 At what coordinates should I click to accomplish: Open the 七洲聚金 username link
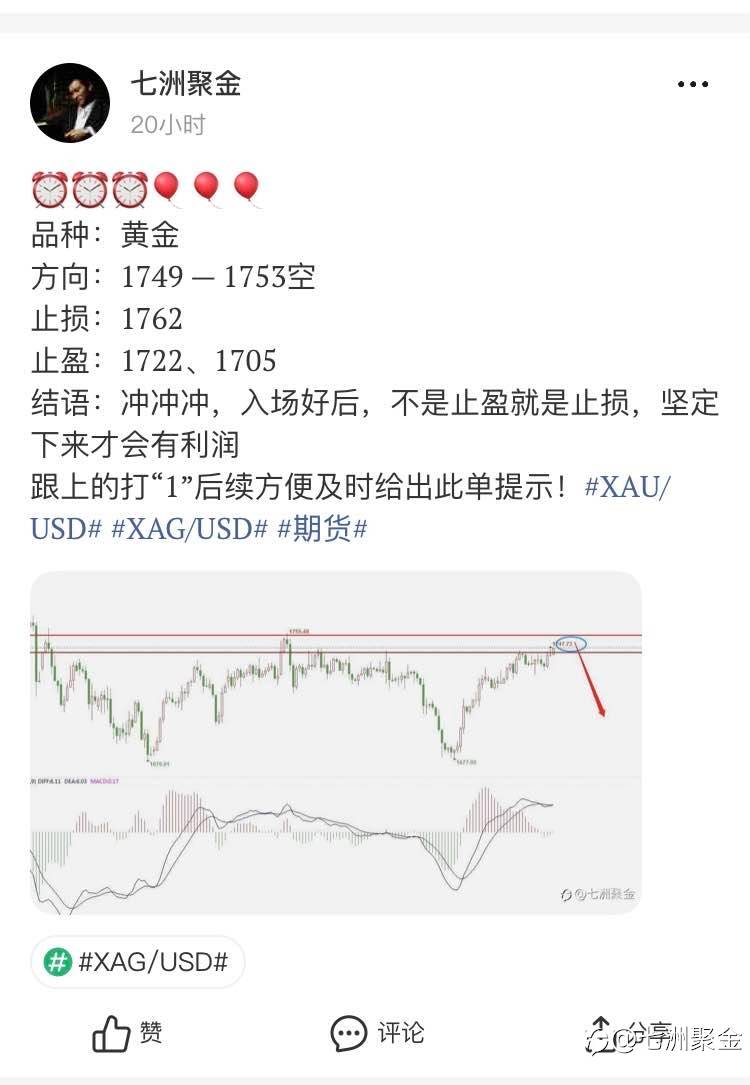(185, 84)
